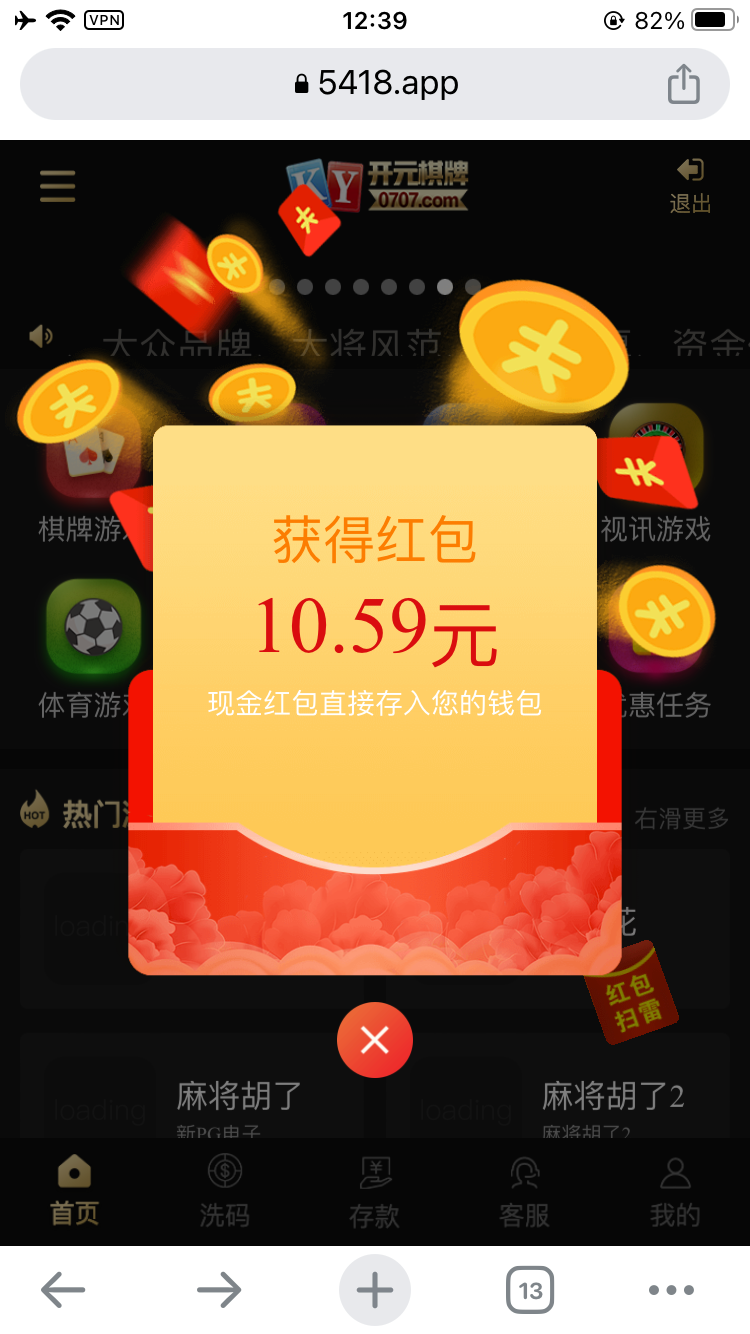The height and width of the screenshot is (1334, 750).
Task: Go back to previous page
Action: click(63, 1290)
